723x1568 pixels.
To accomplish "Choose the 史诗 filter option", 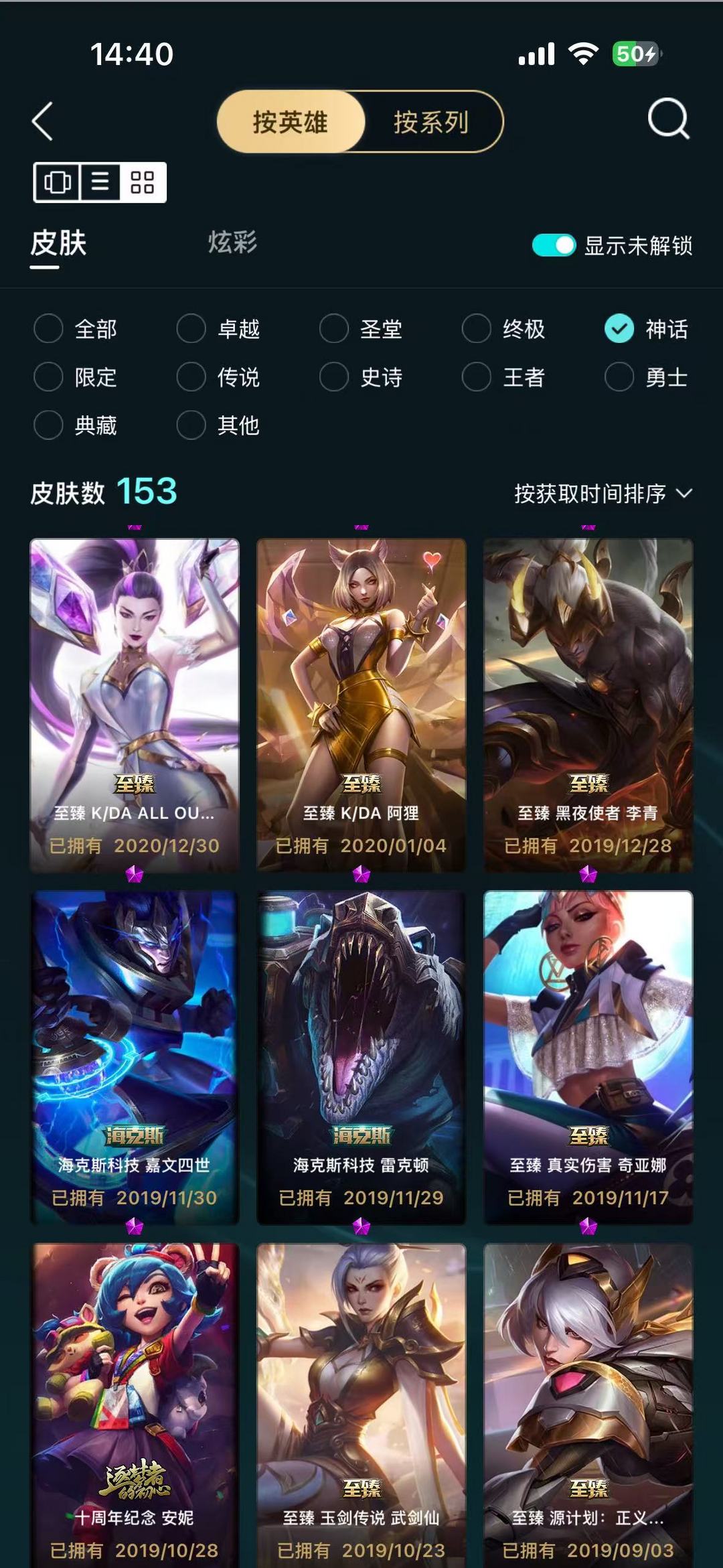I will [361, 377].
